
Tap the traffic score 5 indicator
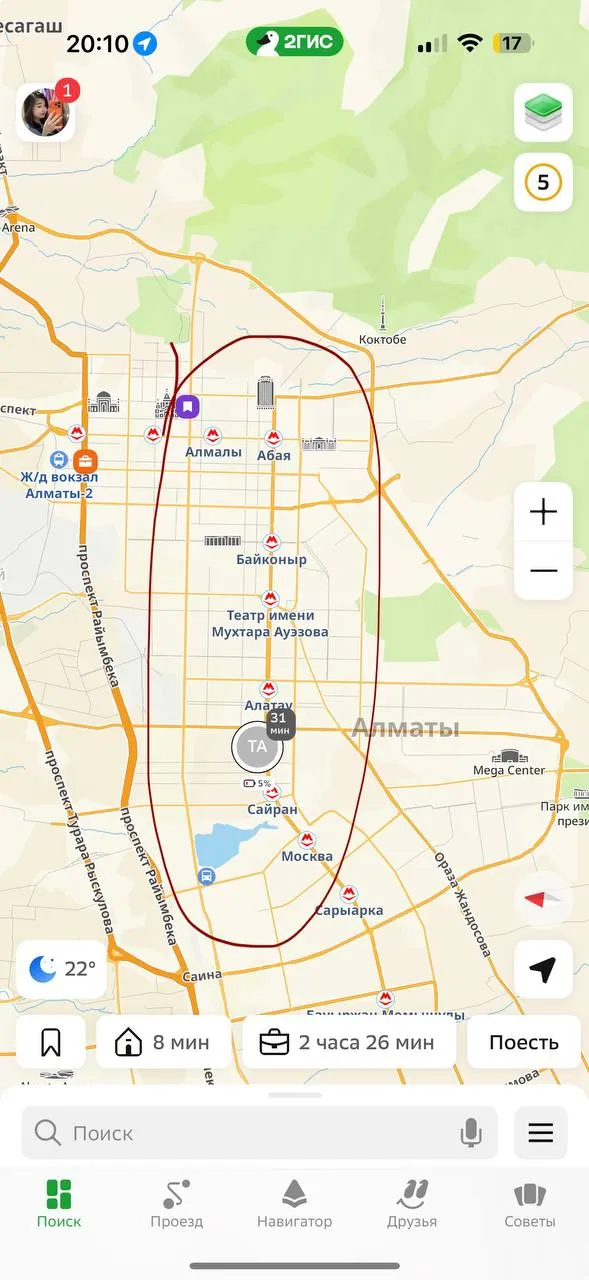point(543,182)
